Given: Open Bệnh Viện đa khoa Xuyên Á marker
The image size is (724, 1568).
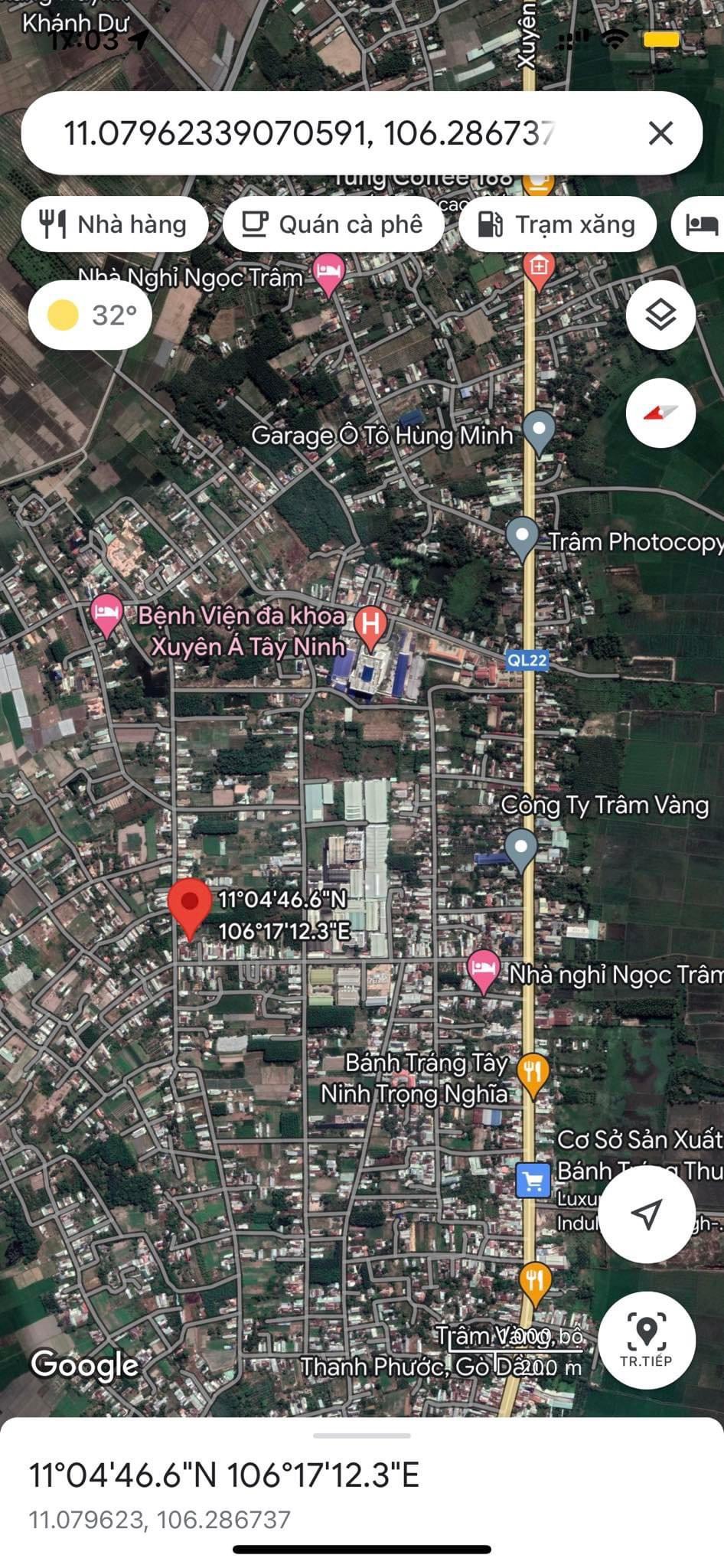Looking at the screenshot, I should click(x=370, y=624).
